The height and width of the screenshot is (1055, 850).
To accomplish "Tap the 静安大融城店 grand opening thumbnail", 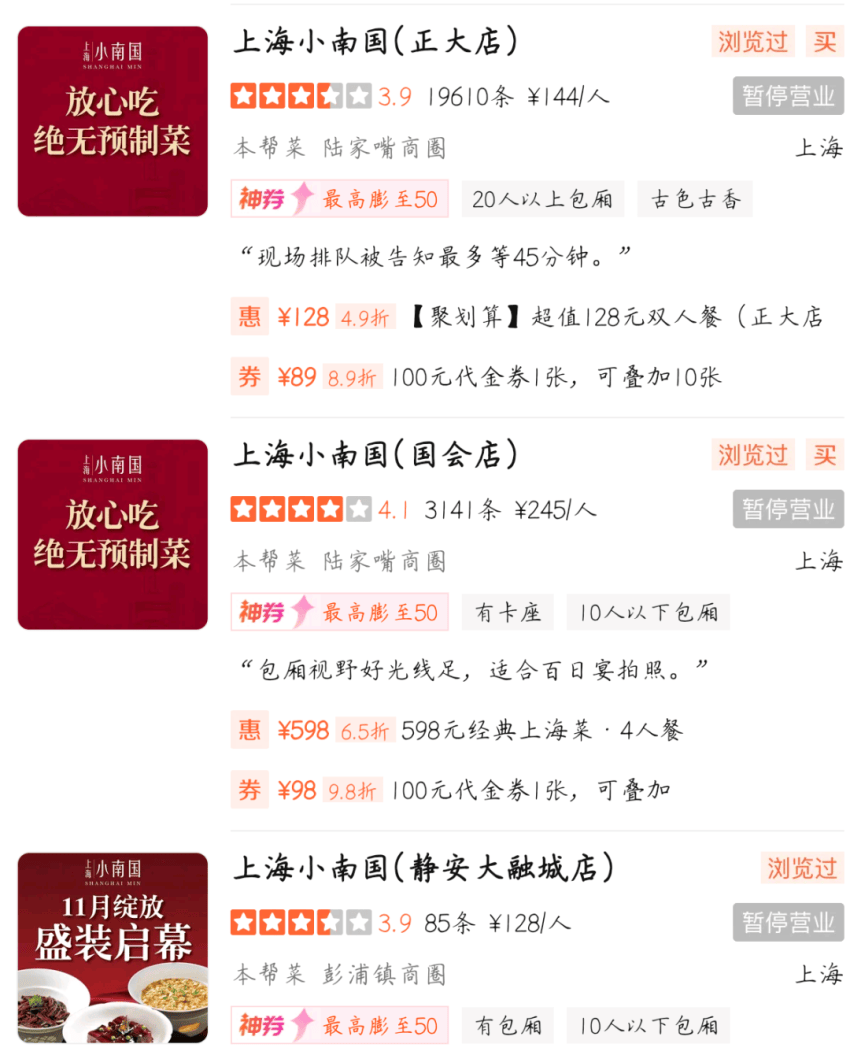I will pyautogui.click(x=113, y=947).
